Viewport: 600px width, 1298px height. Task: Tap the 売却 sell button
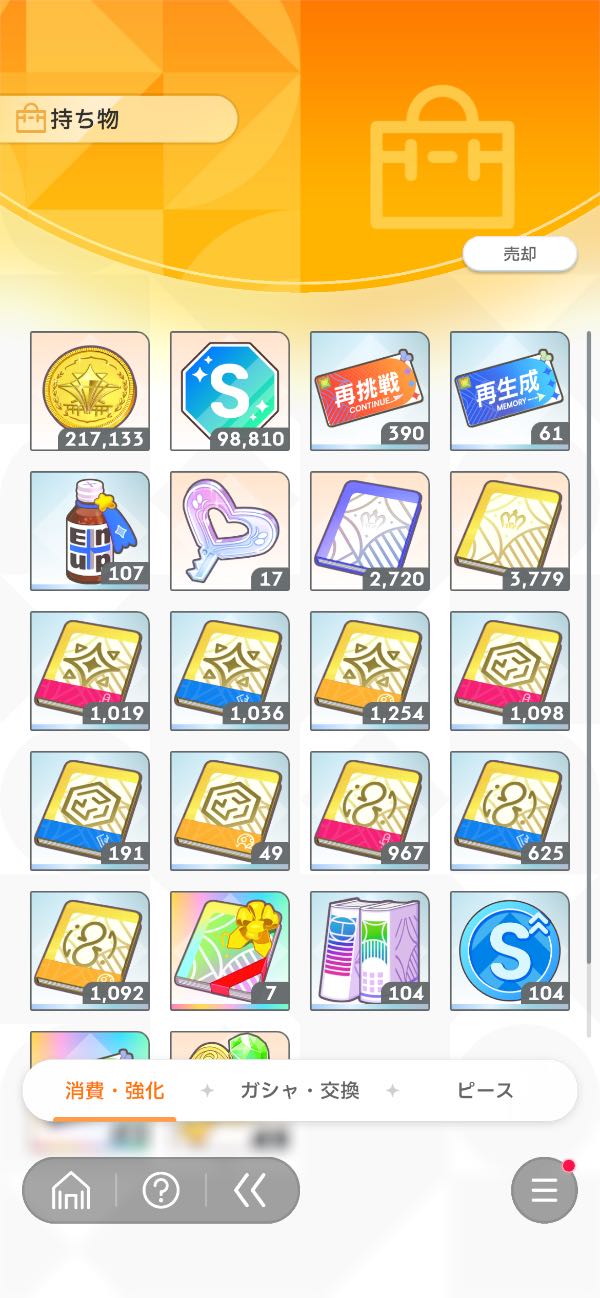pyautogui.click(x=519, y=254)
